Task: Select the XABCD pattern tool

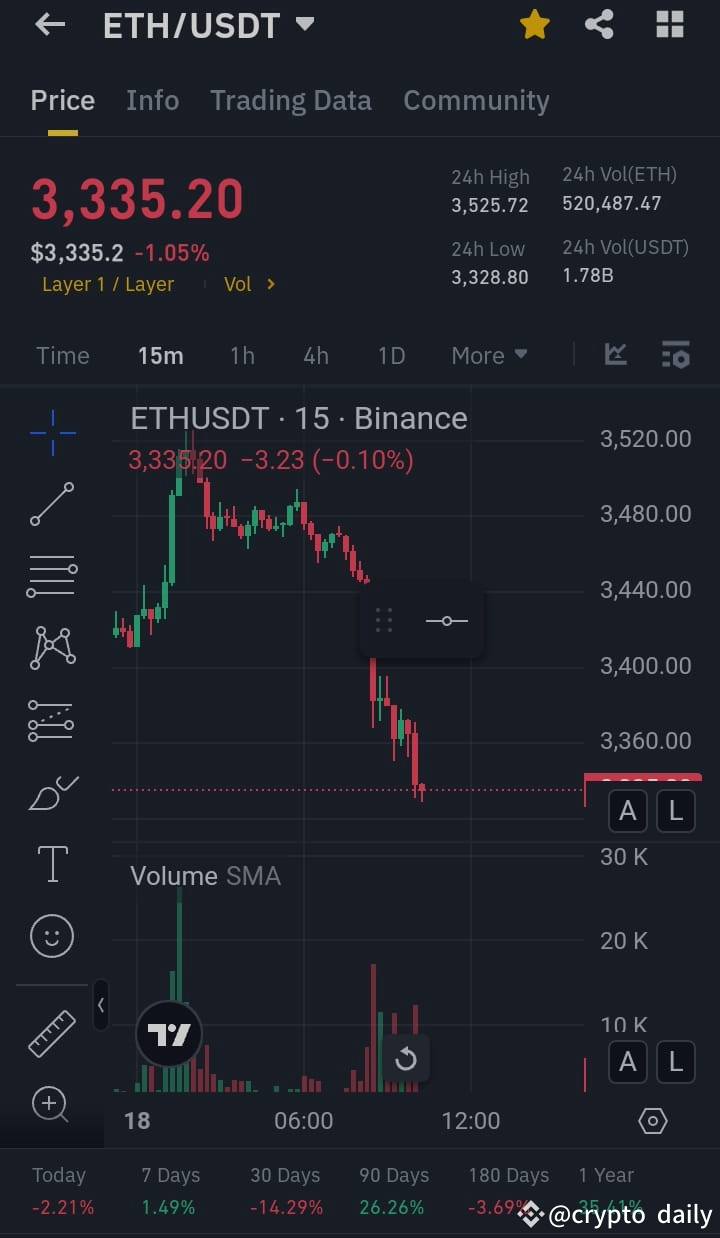Action: click(52, 647)
